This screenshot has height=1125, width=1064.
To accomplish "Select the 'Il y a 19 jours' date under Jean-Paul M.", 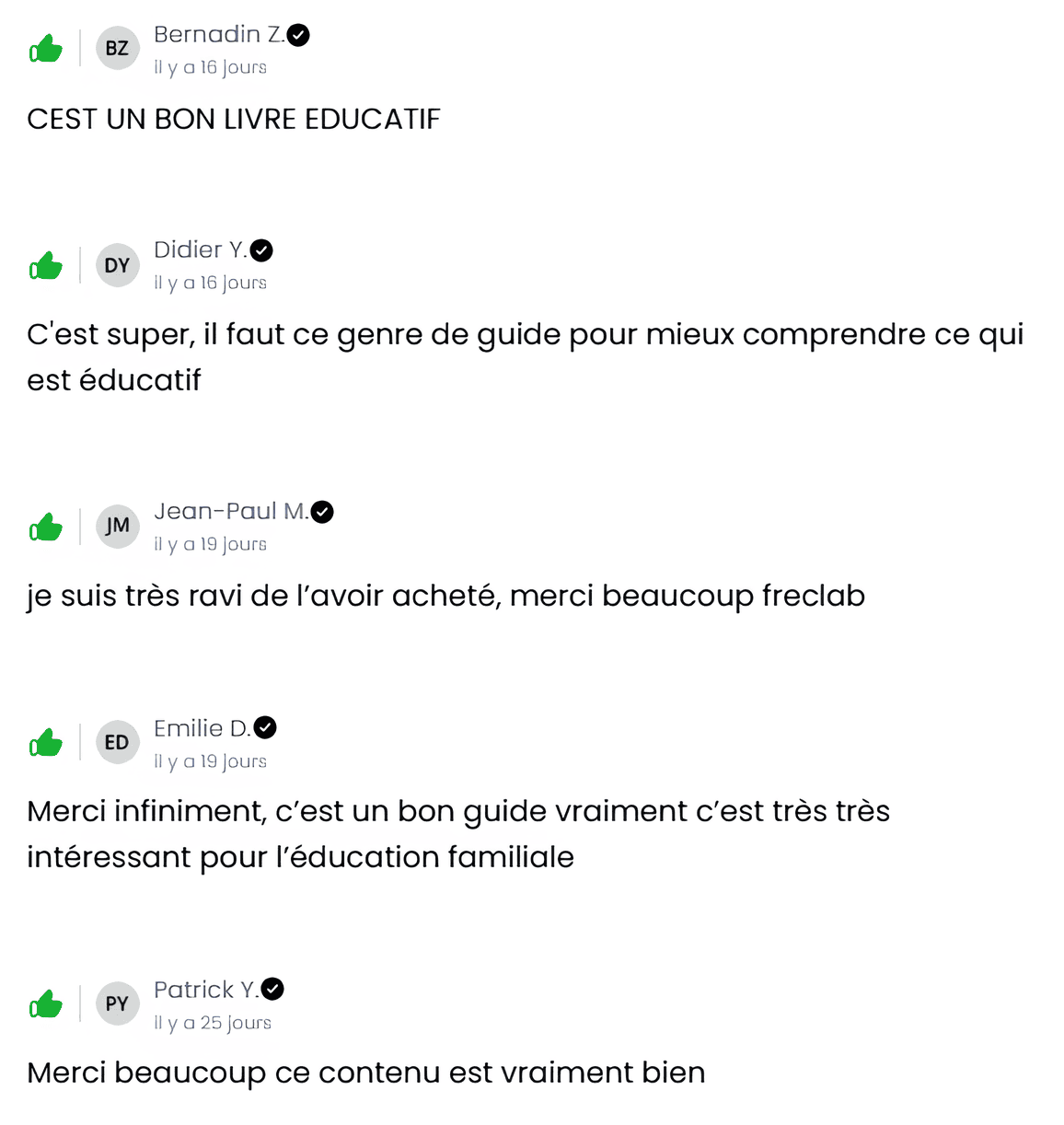I will [211, 544].
